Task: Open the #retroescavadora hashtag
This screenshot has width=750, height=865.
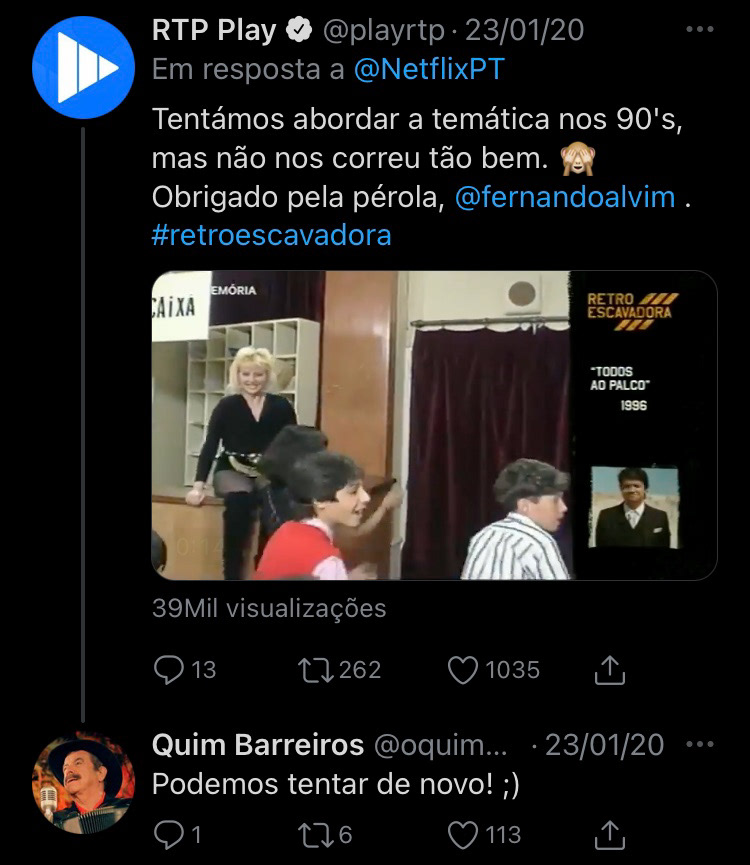Action: click(x=271, y=235)
